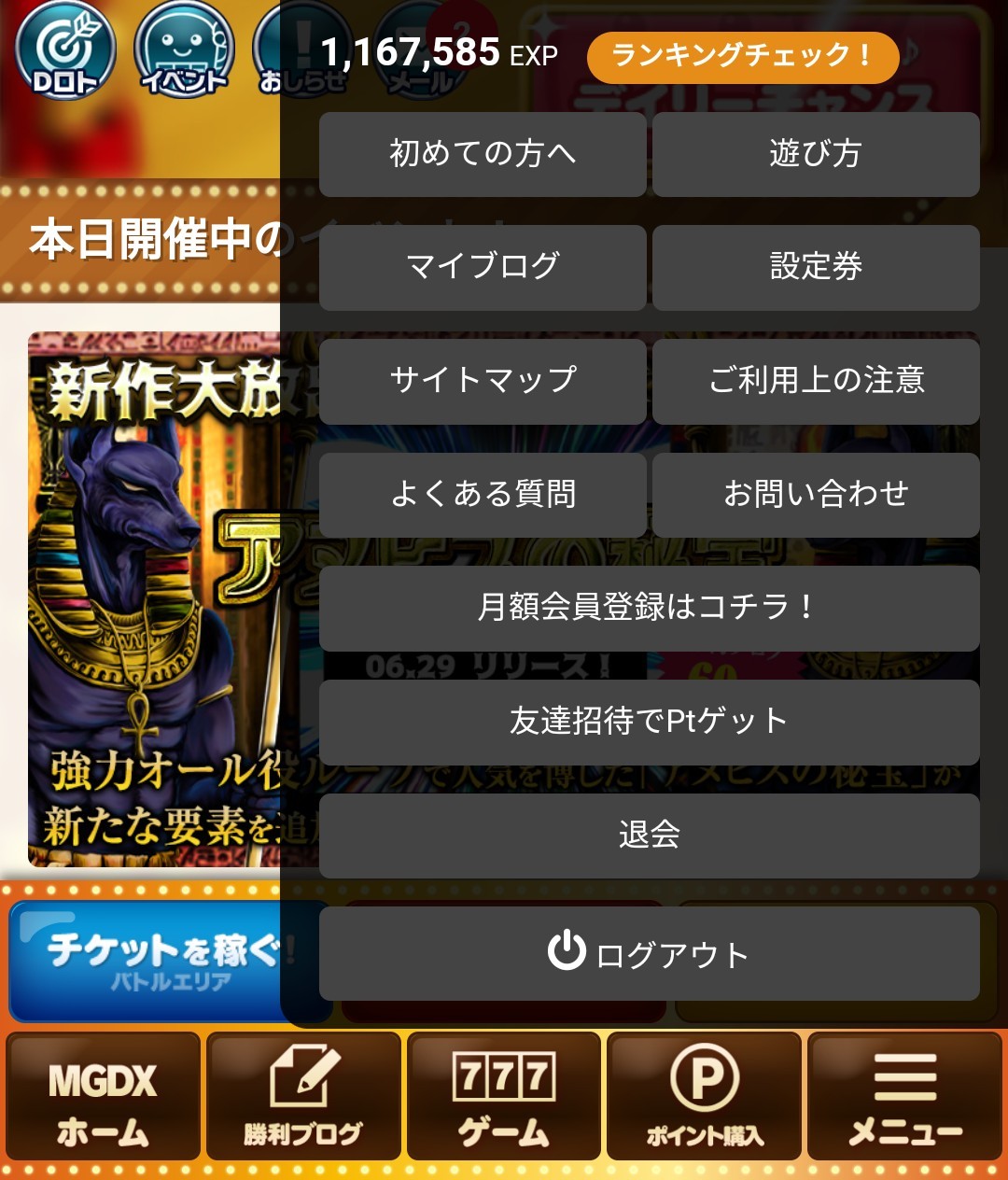1008x1180 pixels.
Task: View the サイトマップ
Action: pyautogui.click(x=483, y=381)
